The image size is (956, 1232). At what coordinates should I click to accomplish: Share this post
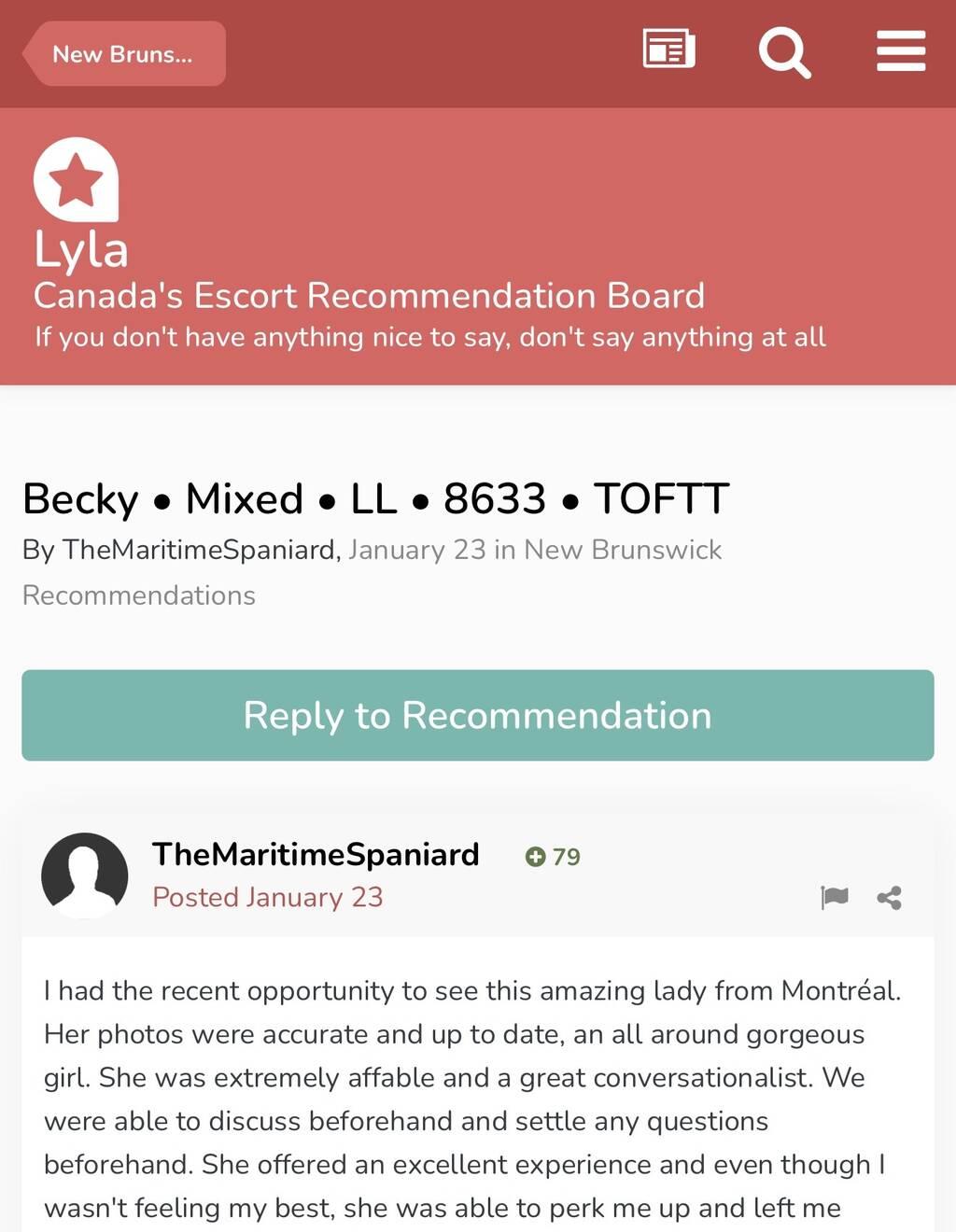pyautogui.click(x=889, y=898)
